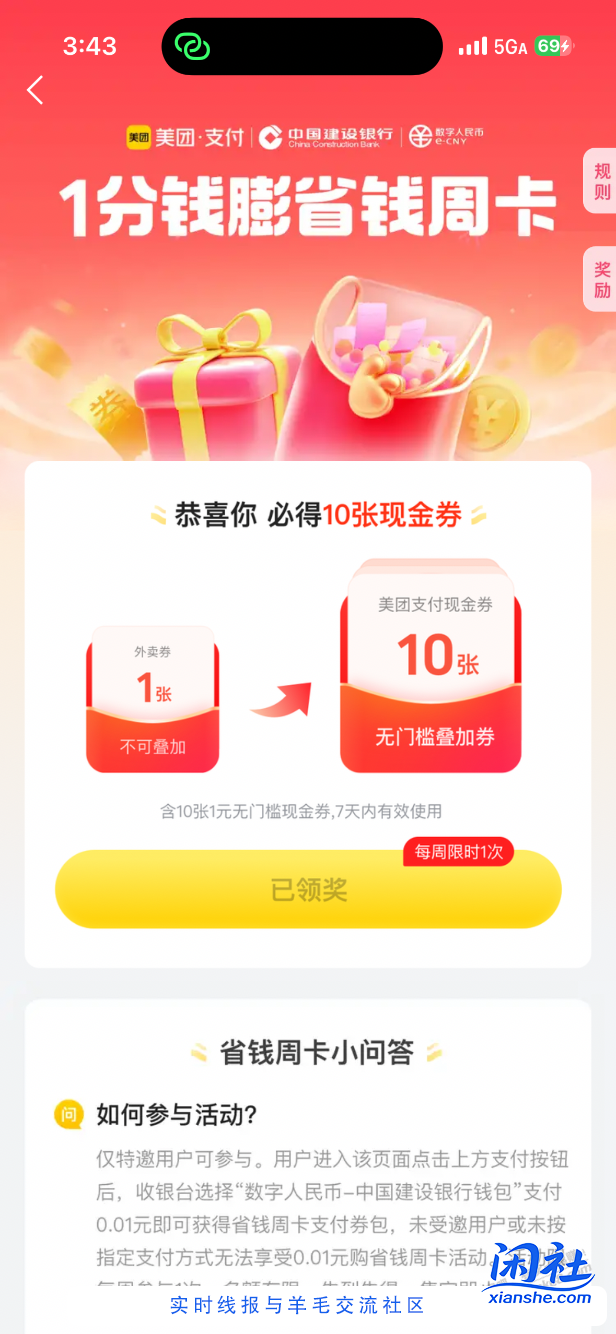Image resolution: width=616 pixels, height=1334 pixels.
Task: Open the 奖励 rewards side tab
Action: click(x=601, y=280)
